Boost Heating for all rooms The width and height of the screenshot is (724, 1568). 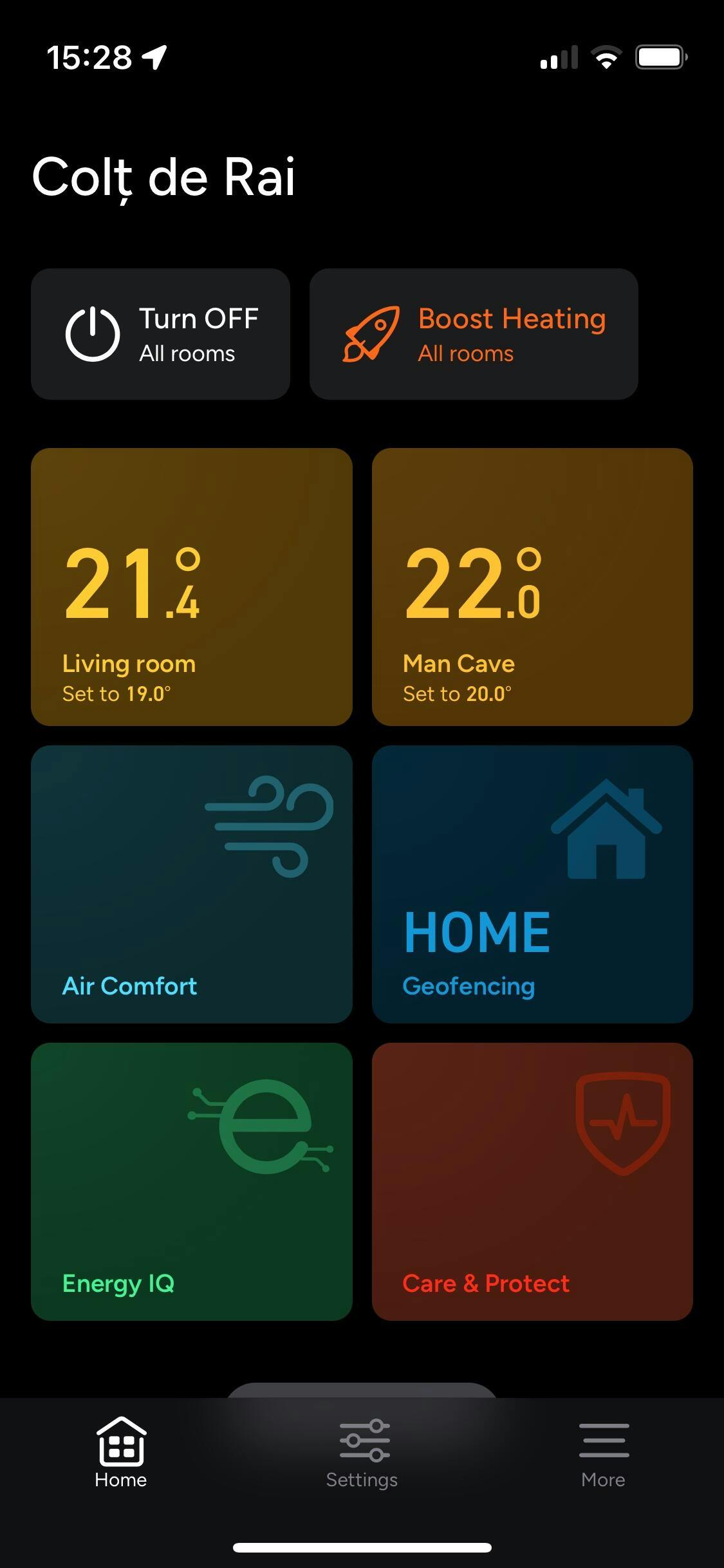(x=474, y=334)
